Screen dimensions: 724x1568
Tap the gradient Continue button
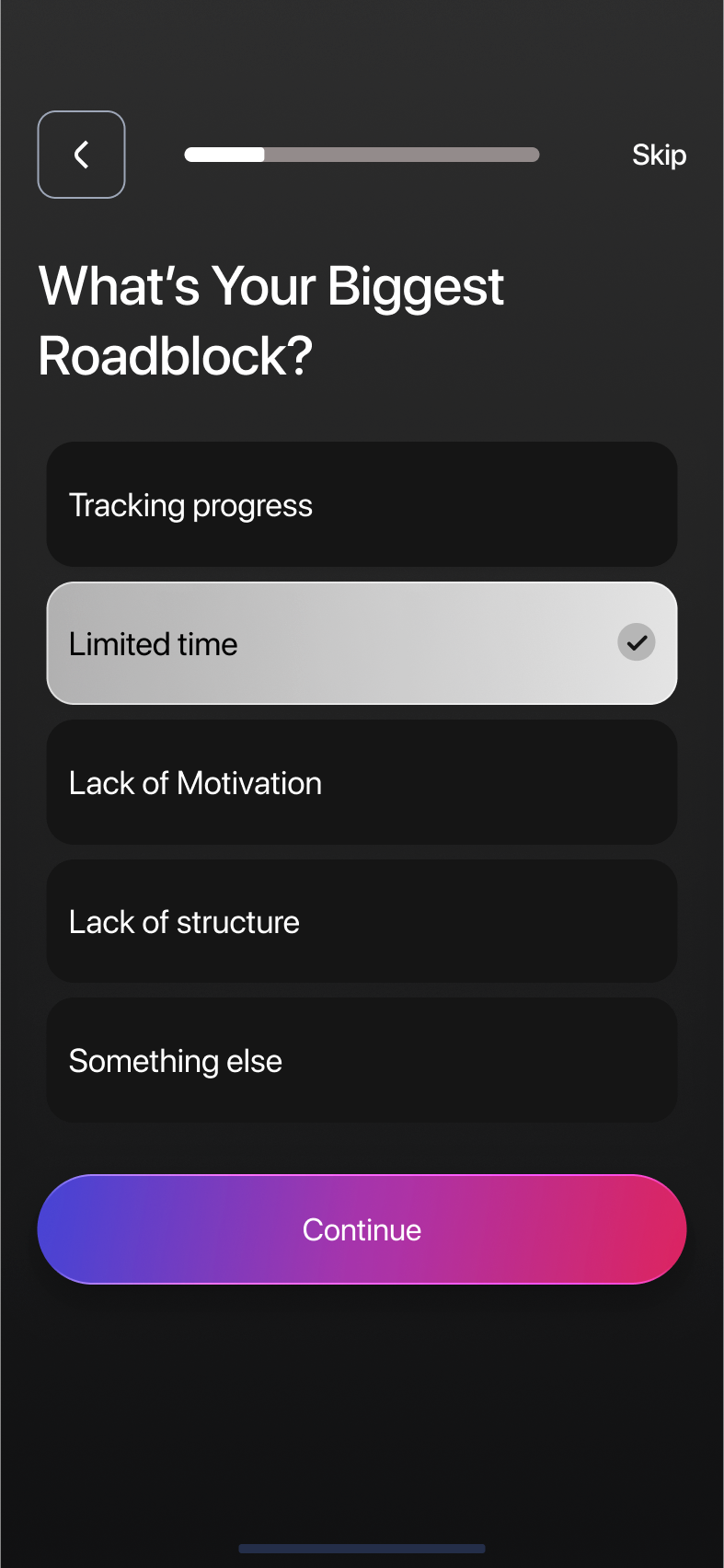coord(362,1228)
